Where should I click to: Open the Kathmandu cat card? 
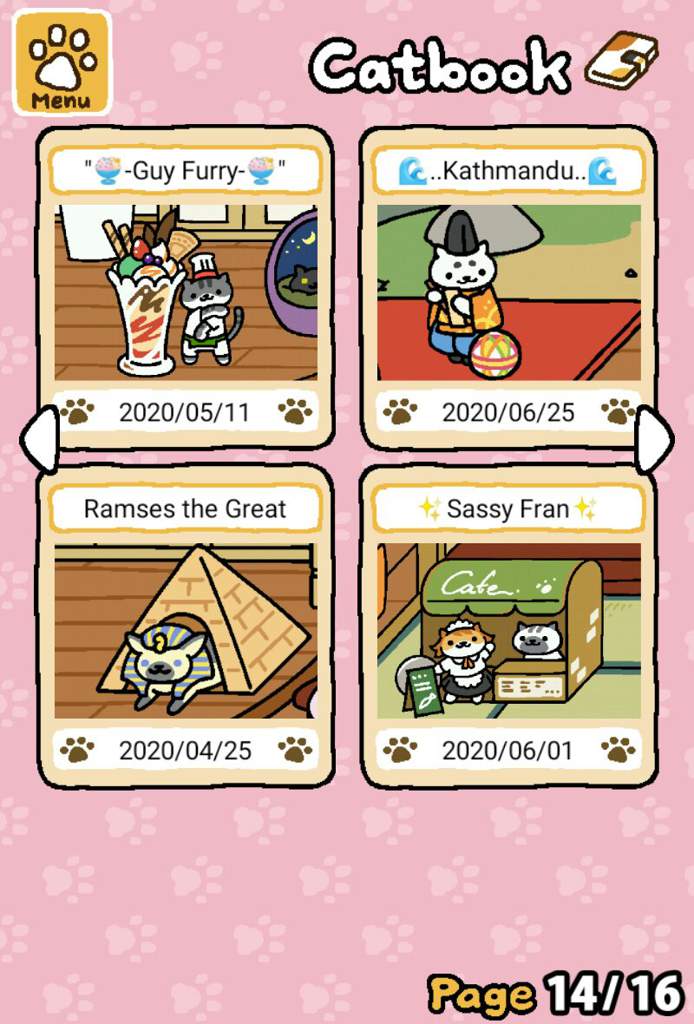coord(508,292)
